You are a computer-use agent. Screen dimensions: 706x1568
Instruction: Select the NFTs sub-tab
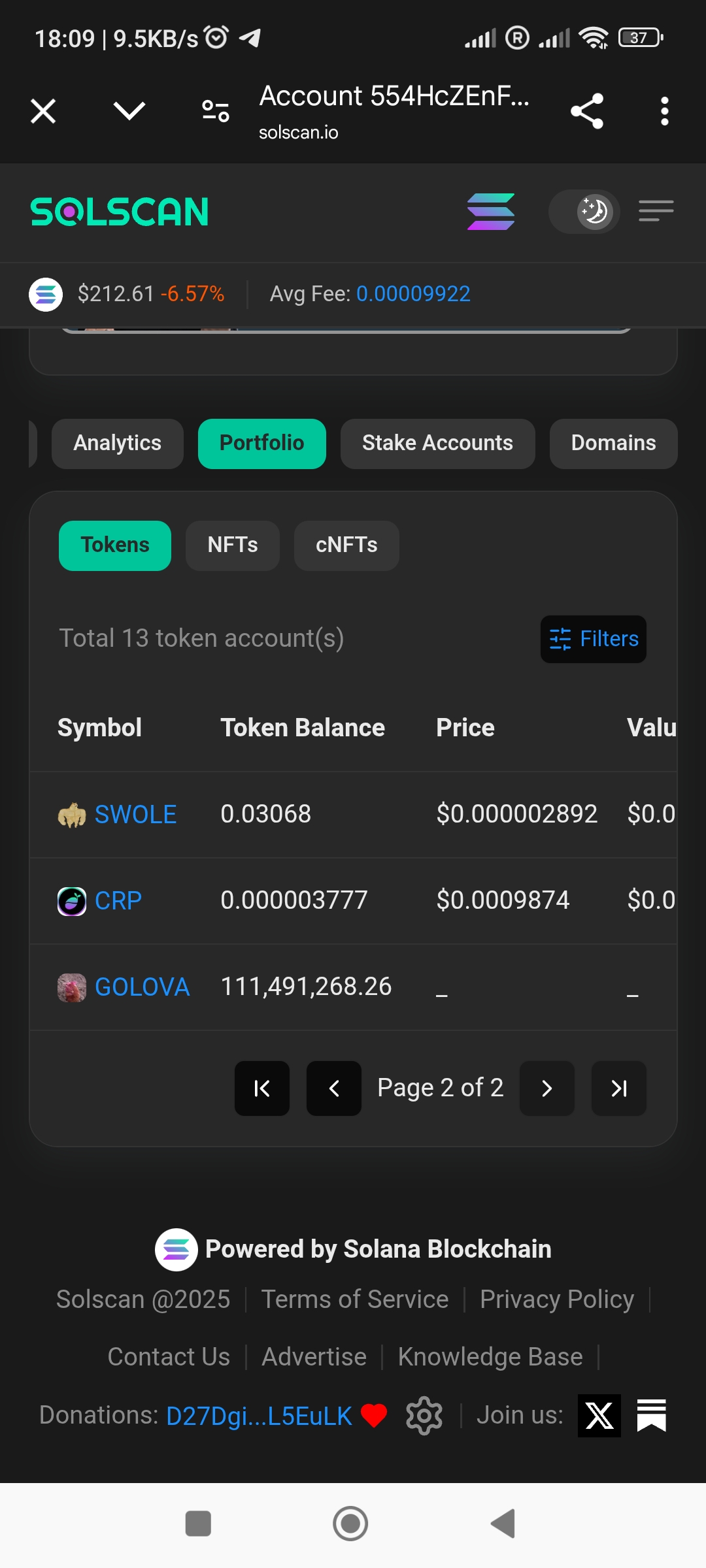232,546
